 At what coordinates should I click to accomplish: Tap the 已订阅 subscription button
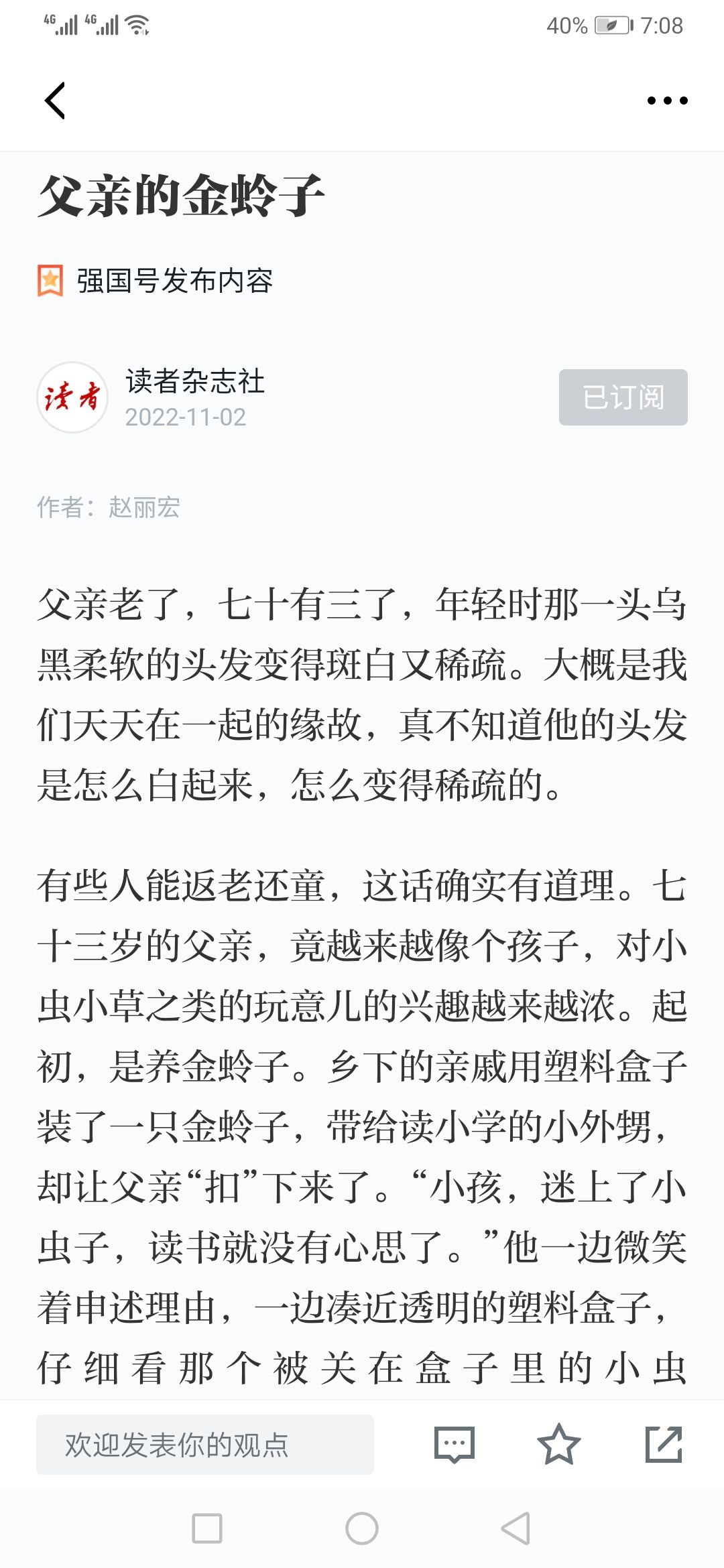(x=623, y=397)
